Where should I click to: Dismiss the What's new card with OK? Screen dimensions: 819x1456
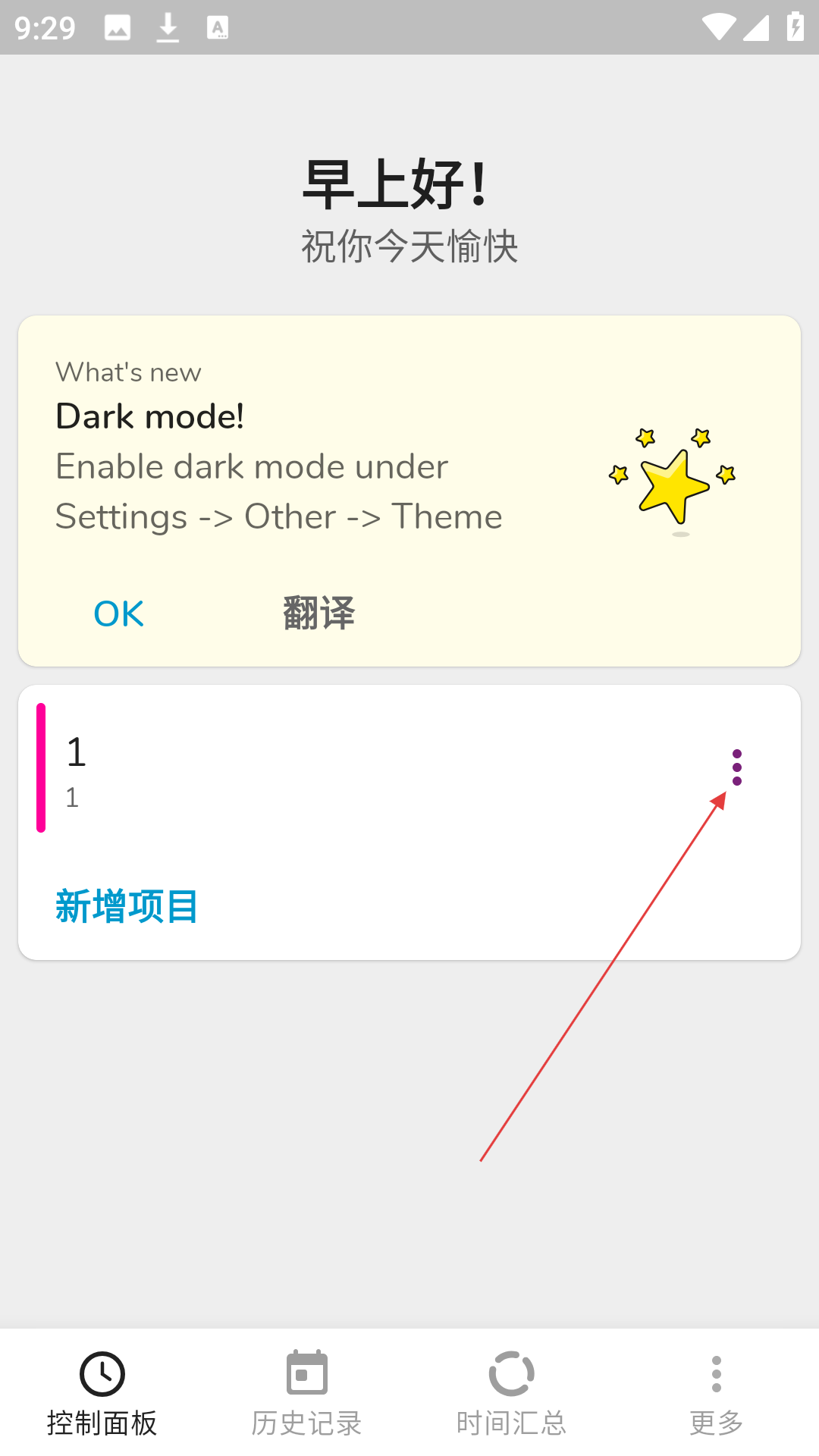pos(118,613)
